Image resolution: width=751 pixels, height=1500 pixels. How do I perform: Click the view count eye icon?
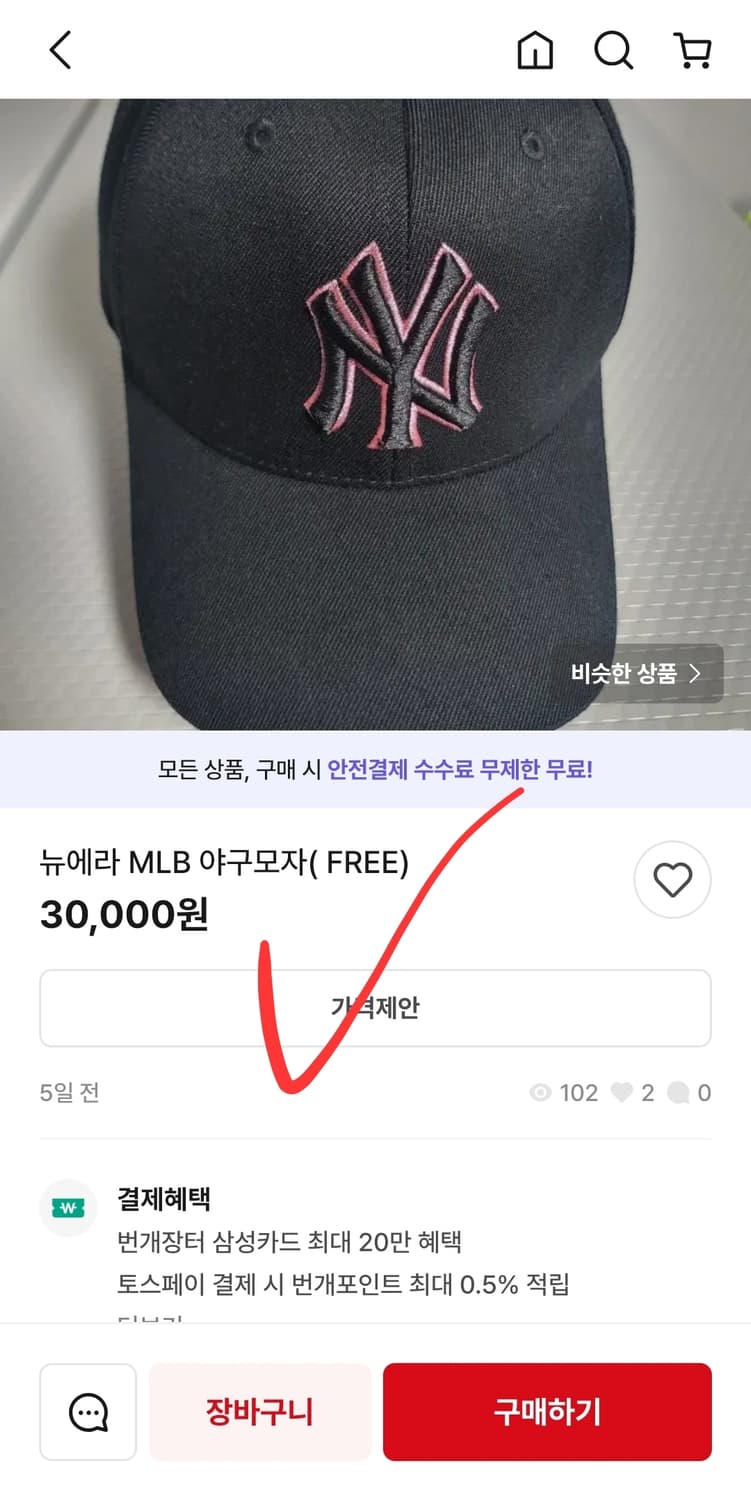click(540, 1093)
